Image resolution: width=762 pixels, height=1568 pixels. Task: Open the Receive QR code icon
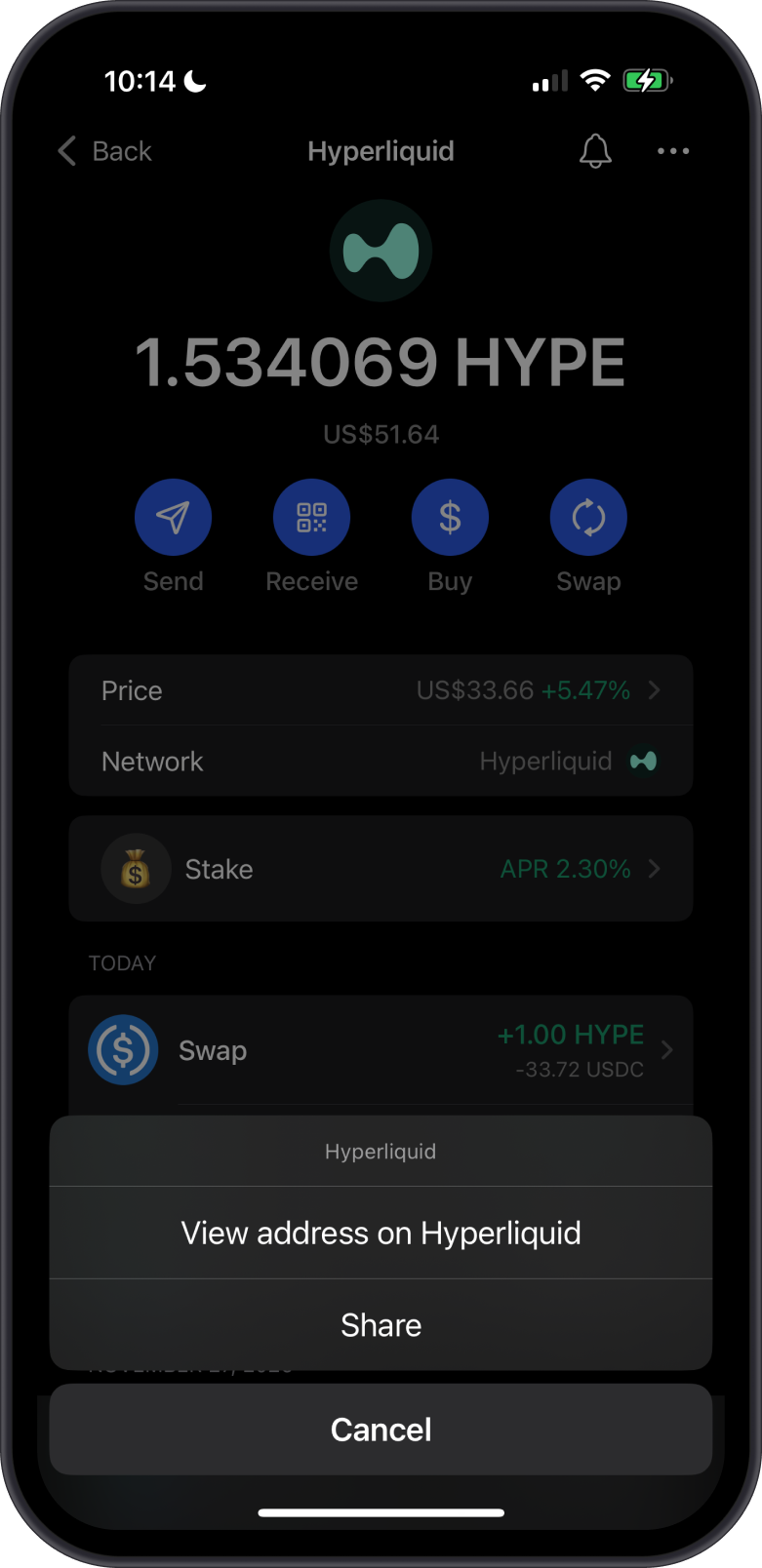point(311,517)
